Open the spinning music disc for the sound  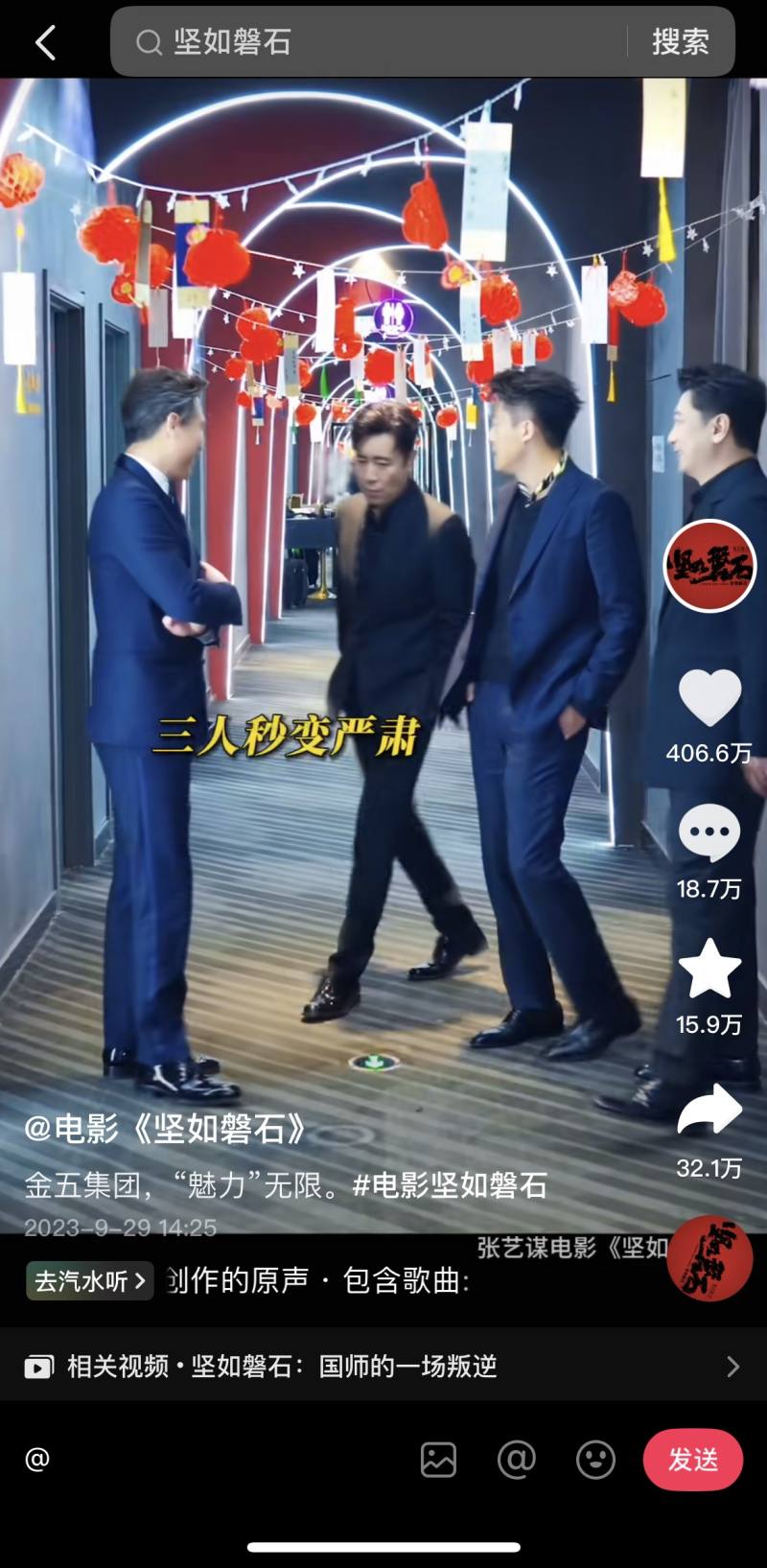click(709, 1258)
